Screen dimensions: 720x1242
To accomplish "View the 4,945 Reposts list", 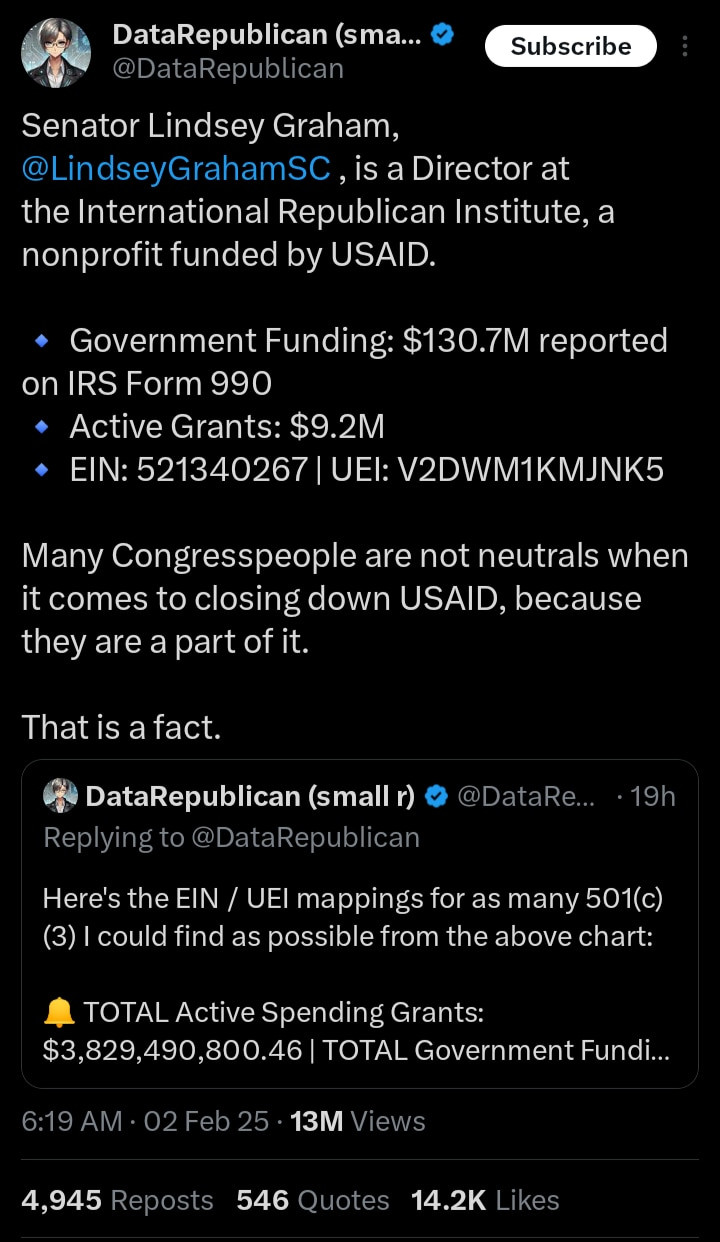I will click(x=117, y=1200).
